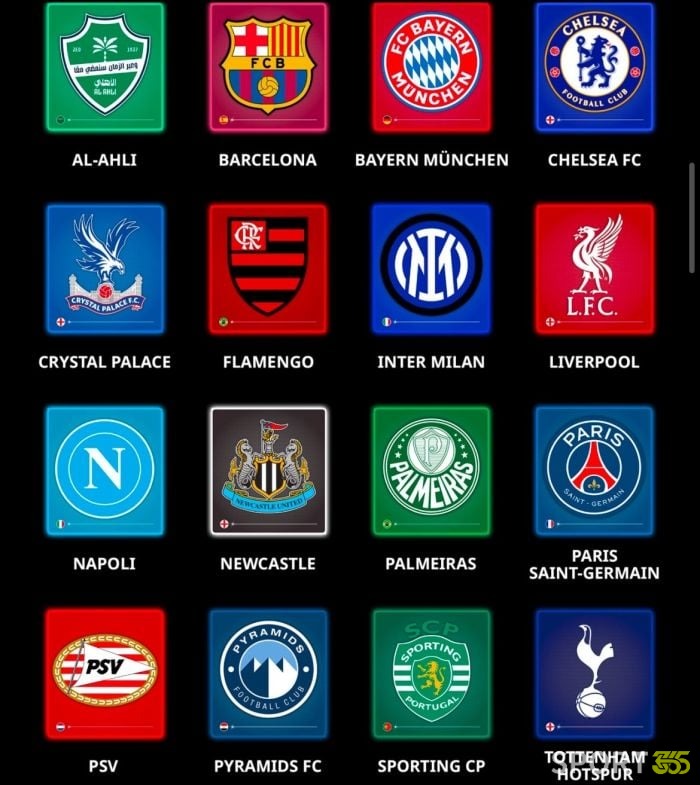Choose Palmeiras from the list
700x785 pixels.
click(431, 471)
